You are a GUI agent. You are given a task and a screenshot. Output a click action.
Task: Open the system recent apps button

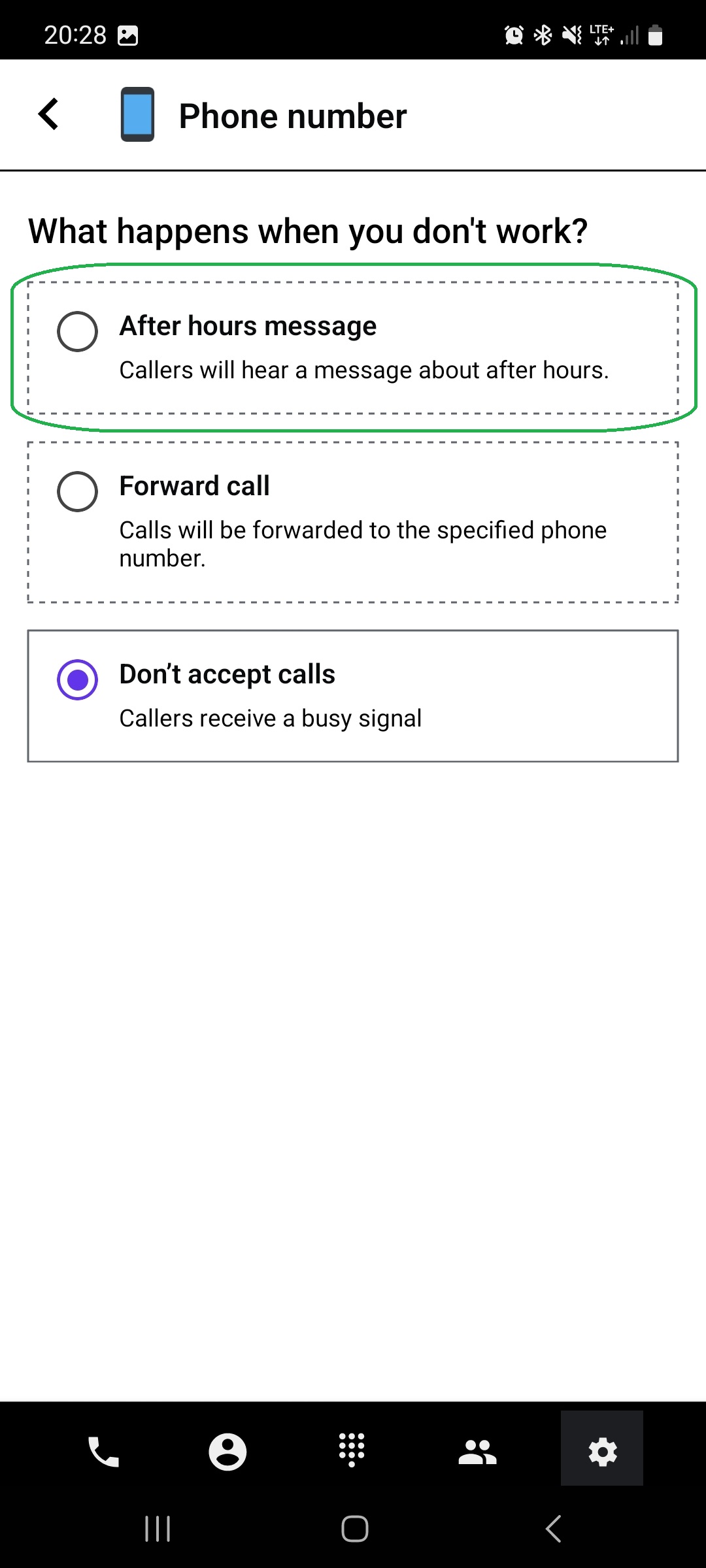click(158, 1529)
